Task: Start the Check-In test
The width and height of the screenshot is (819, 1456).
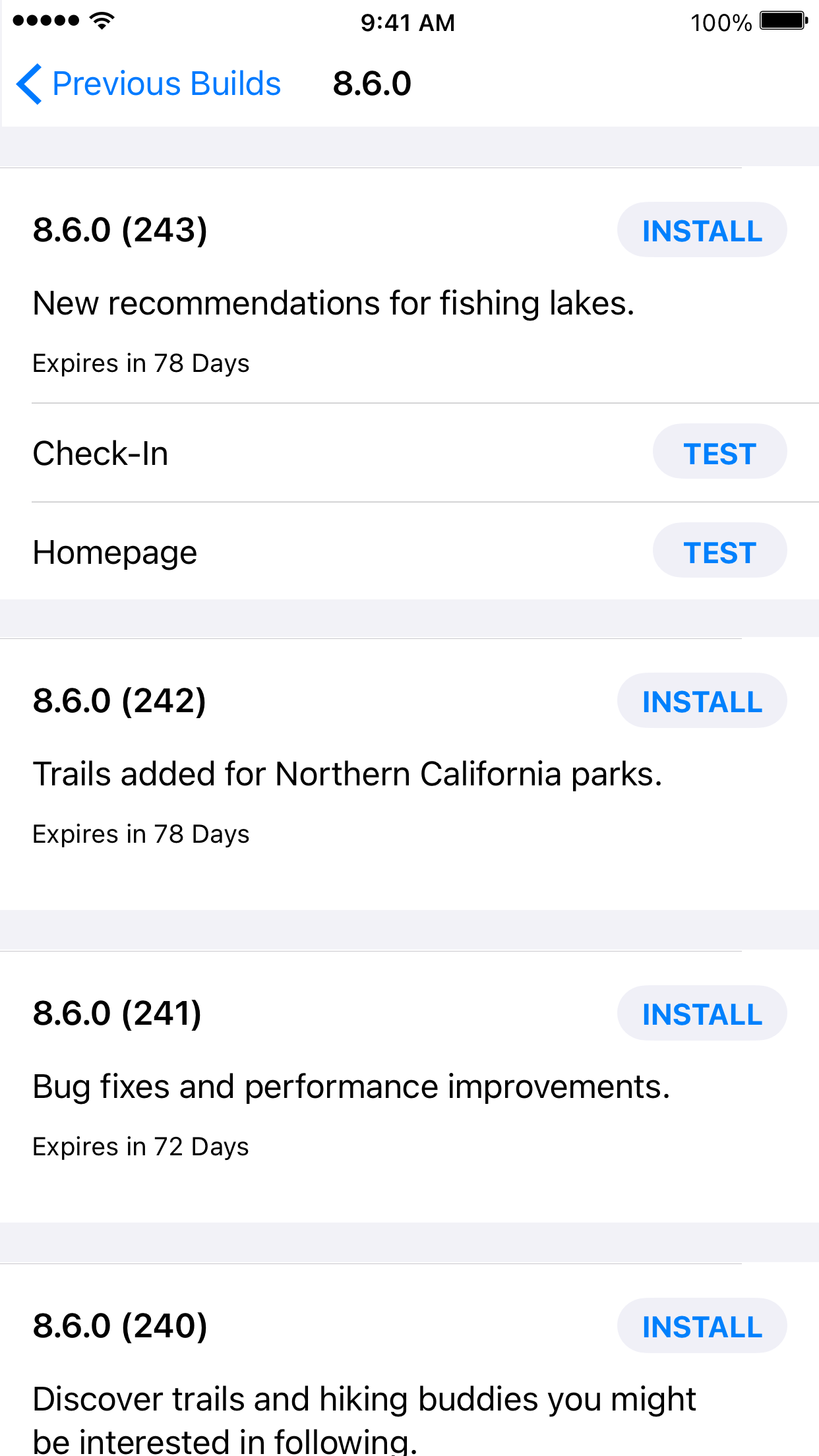Action: click(719, 452)
